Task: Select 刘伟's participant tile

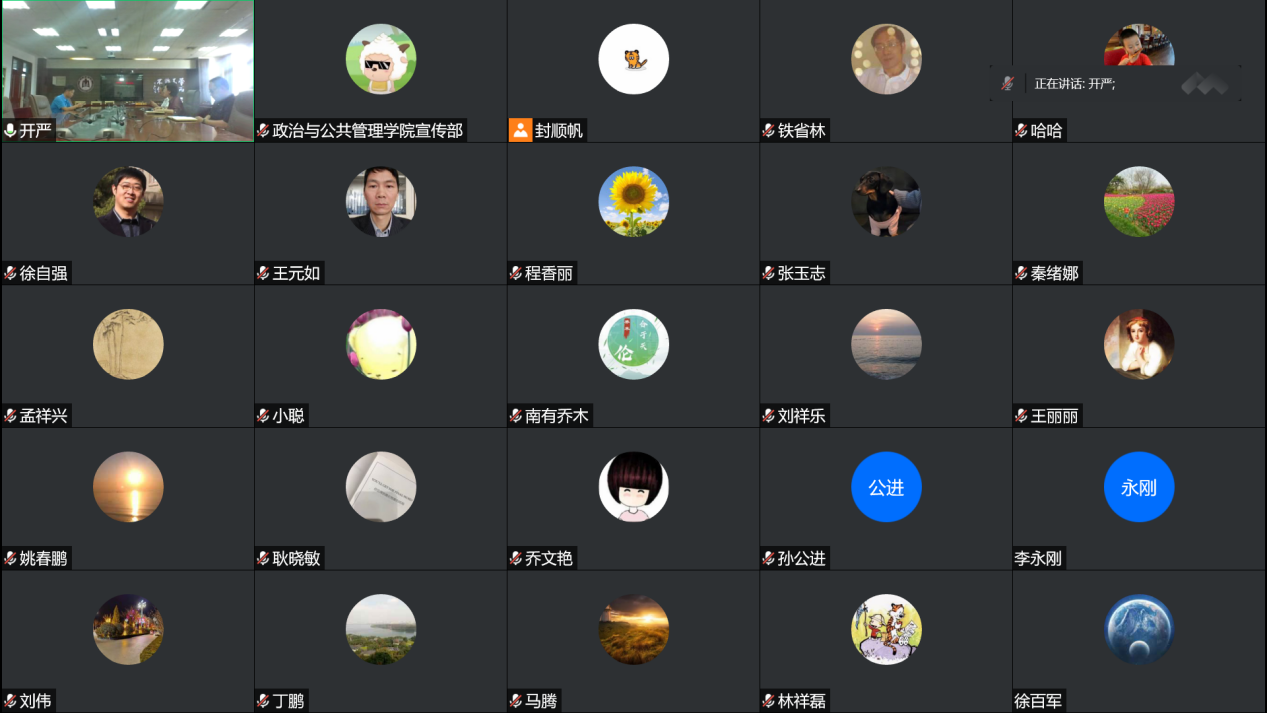Action: pos(128,630)
